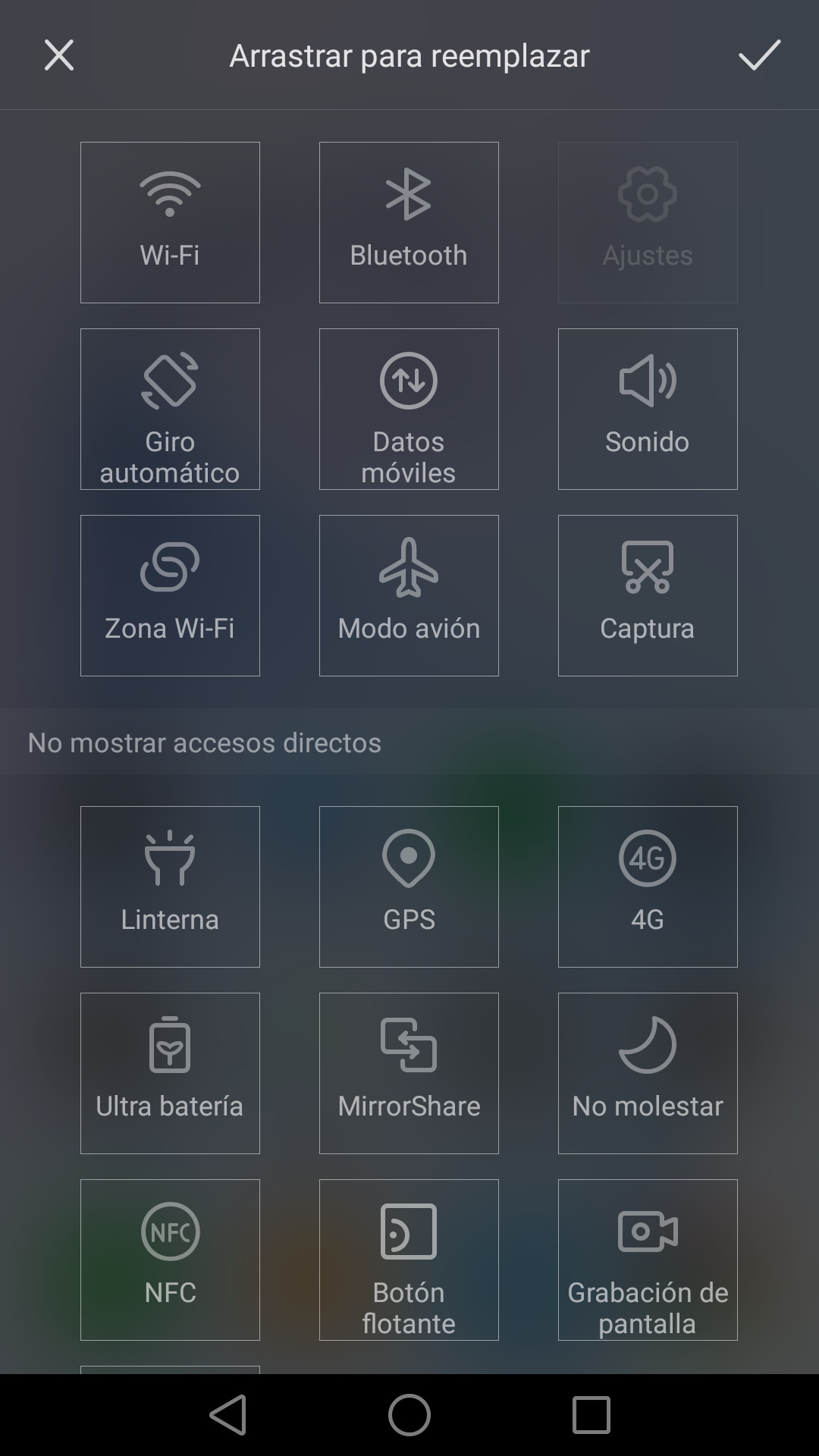Choose the Linterna tile

(x=170, y=886)
